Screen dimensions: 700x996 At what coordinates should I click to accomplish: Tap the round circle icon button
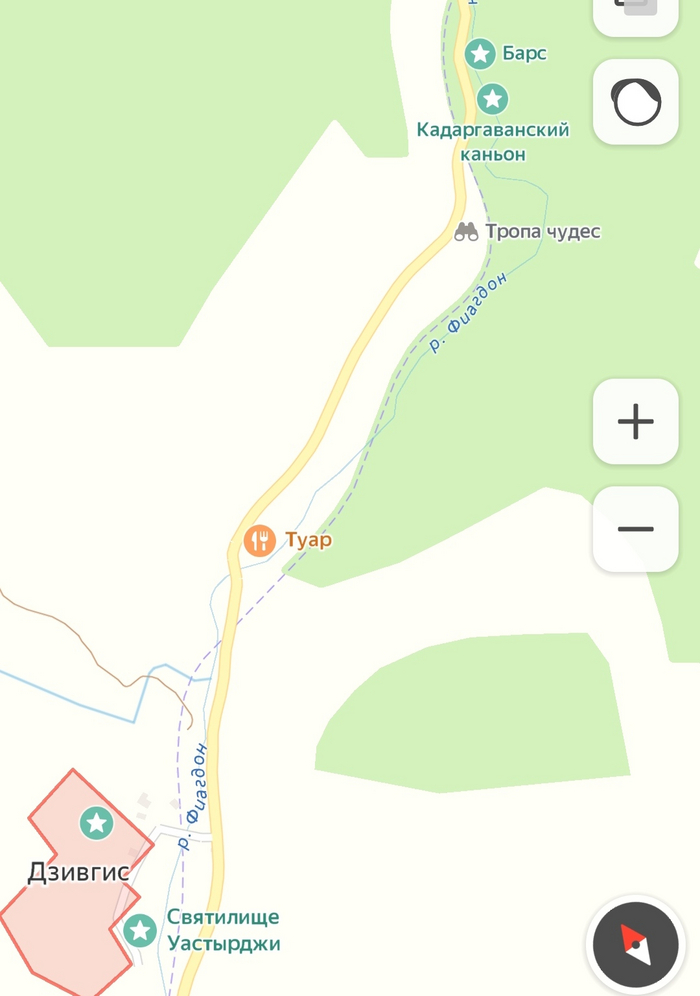[636, 102]
